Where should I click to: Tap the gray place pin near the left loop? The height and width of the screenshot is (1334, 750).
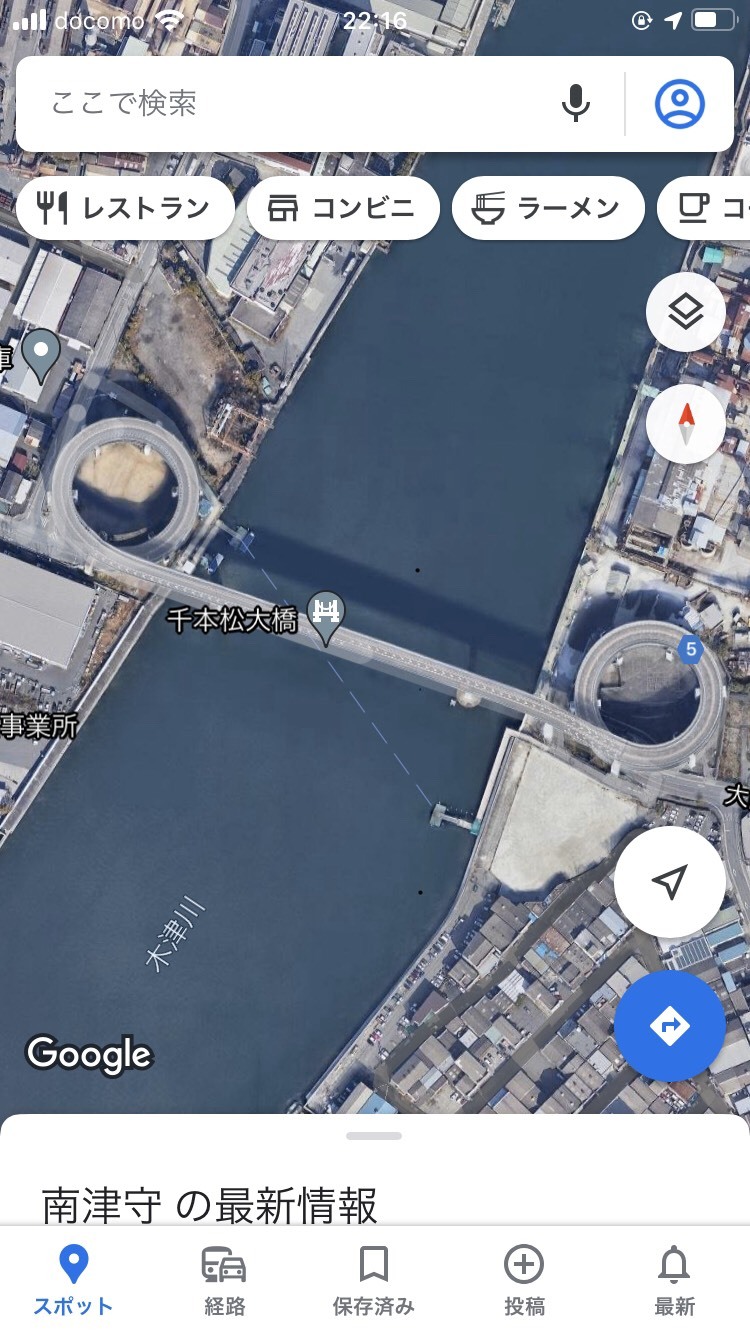[x=42, y=353]
